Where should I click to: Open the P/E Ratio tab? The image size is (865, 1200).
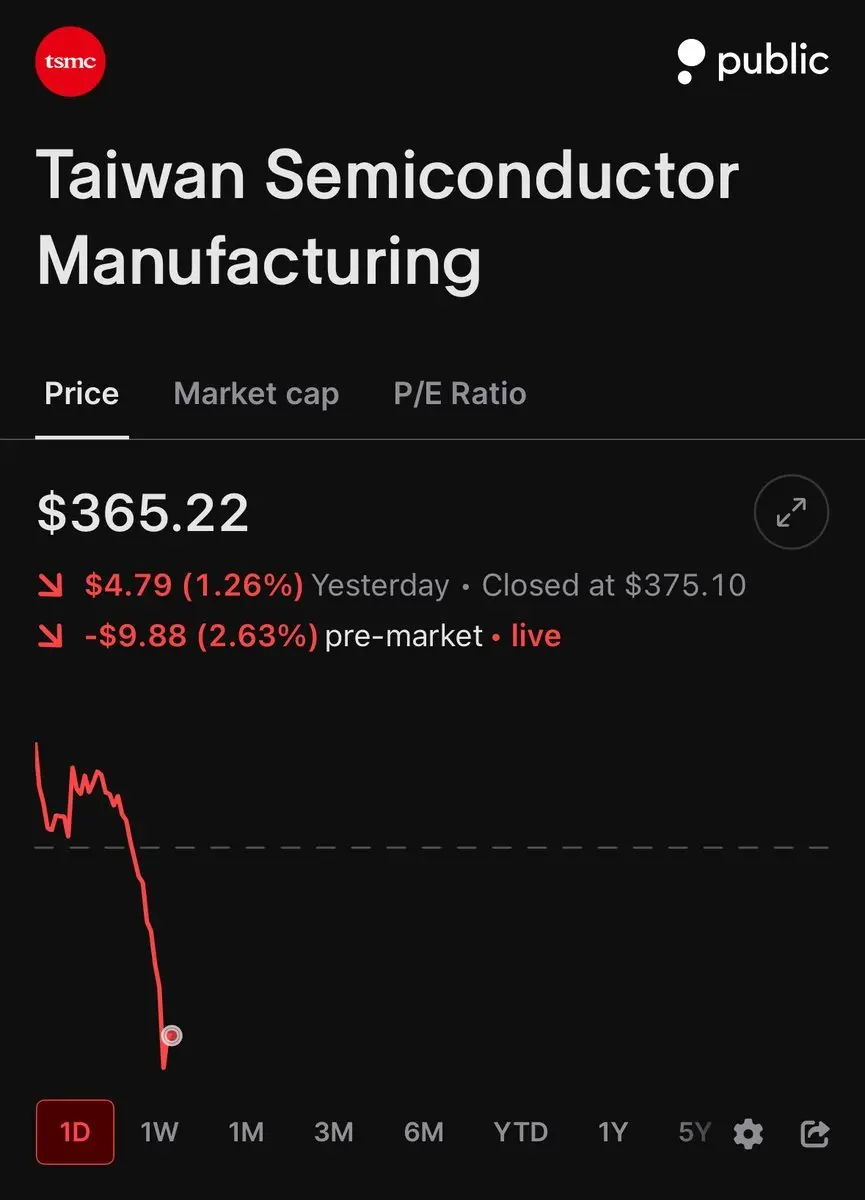[460, 394]
